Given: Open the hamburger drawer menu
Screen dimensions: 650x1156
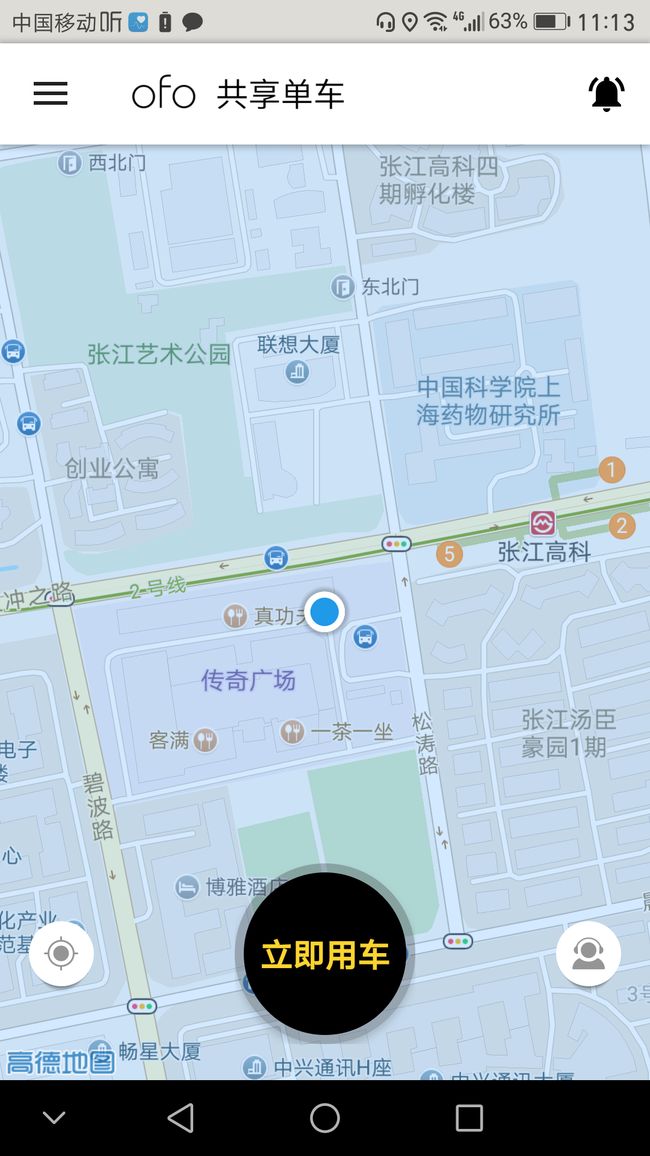Looking at the screenshot, I should (50, 94).
